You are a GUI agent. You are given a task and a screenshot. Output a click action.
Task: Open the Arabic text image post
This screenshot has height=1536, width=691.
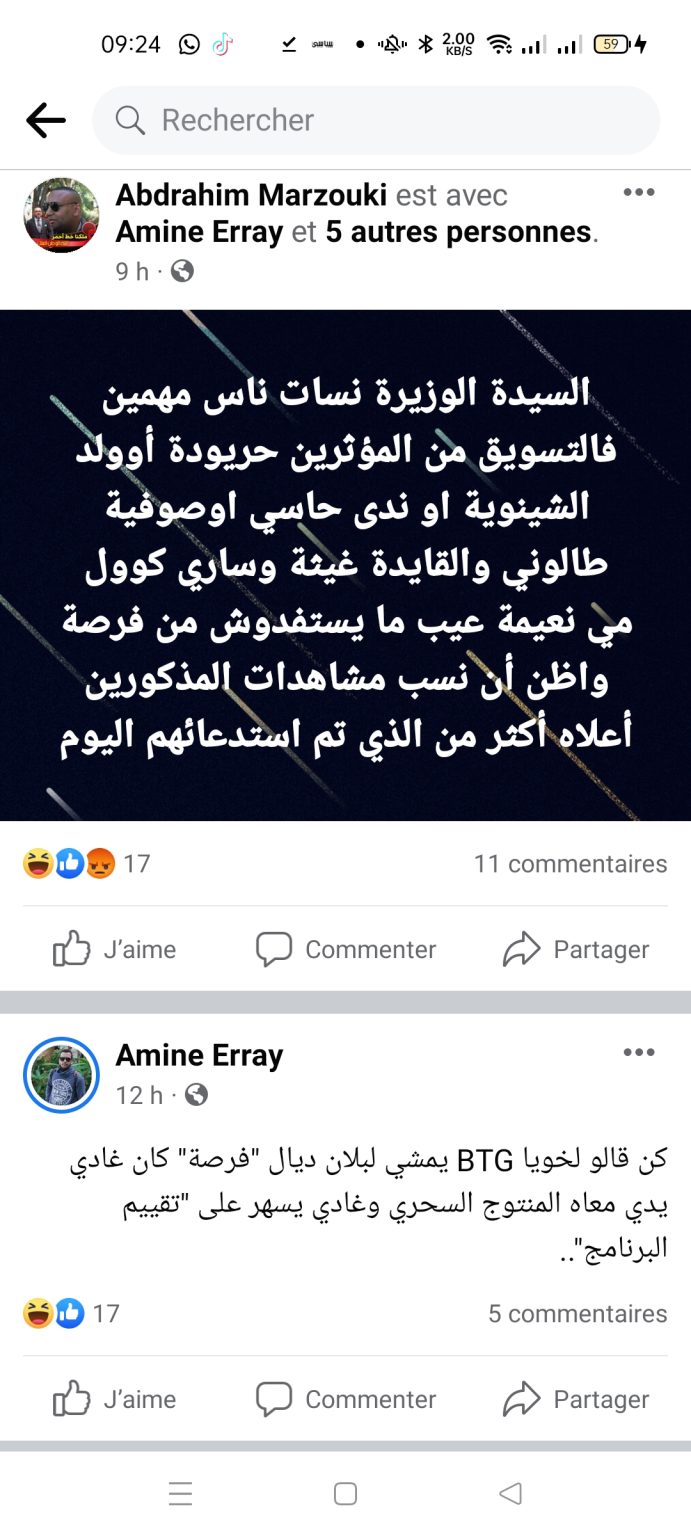(x=345, y=565)
